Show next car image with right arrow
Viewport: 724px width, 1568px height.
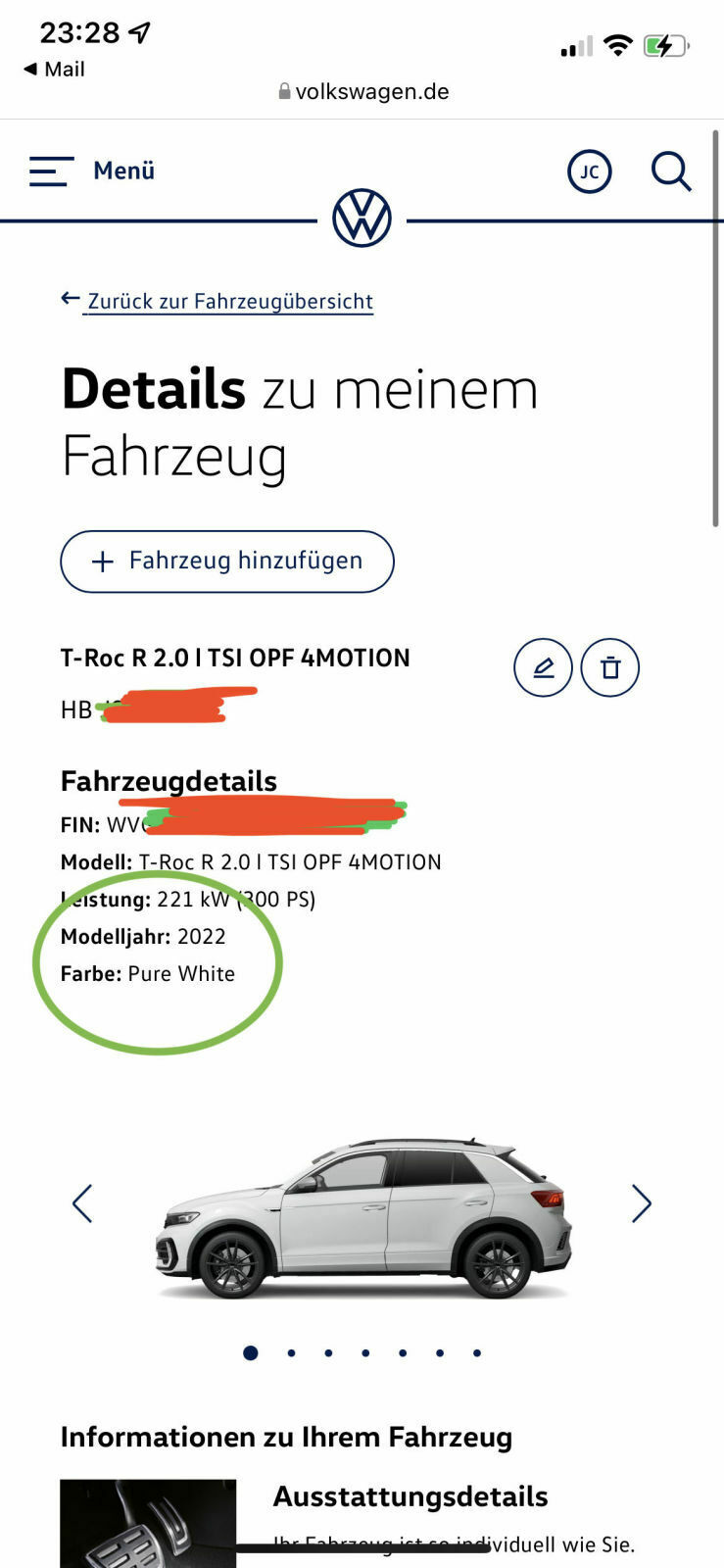[x=641, y=1203]
